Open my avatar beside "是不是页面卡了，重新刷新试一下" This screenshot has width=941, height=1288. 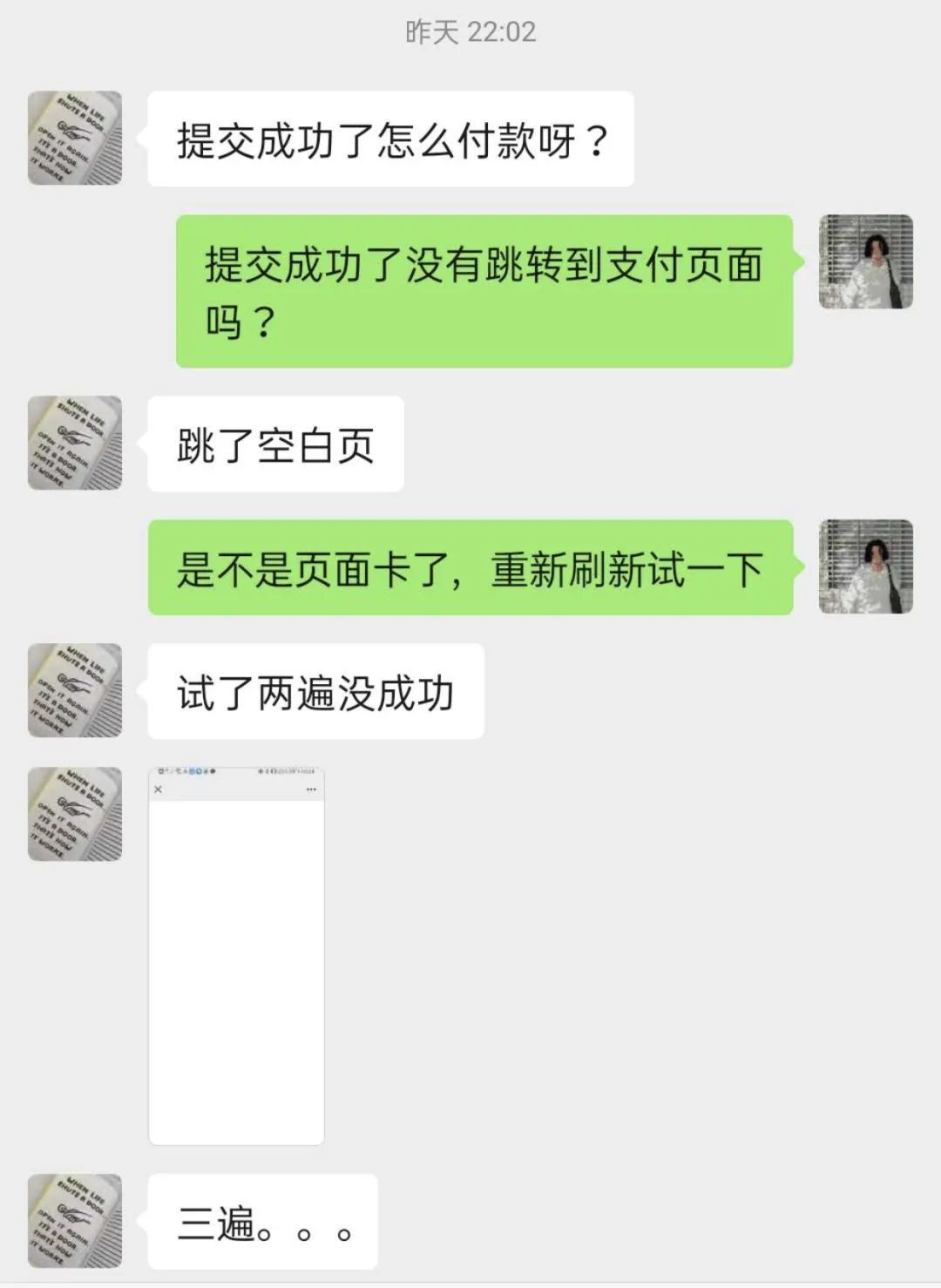point(865,567)
